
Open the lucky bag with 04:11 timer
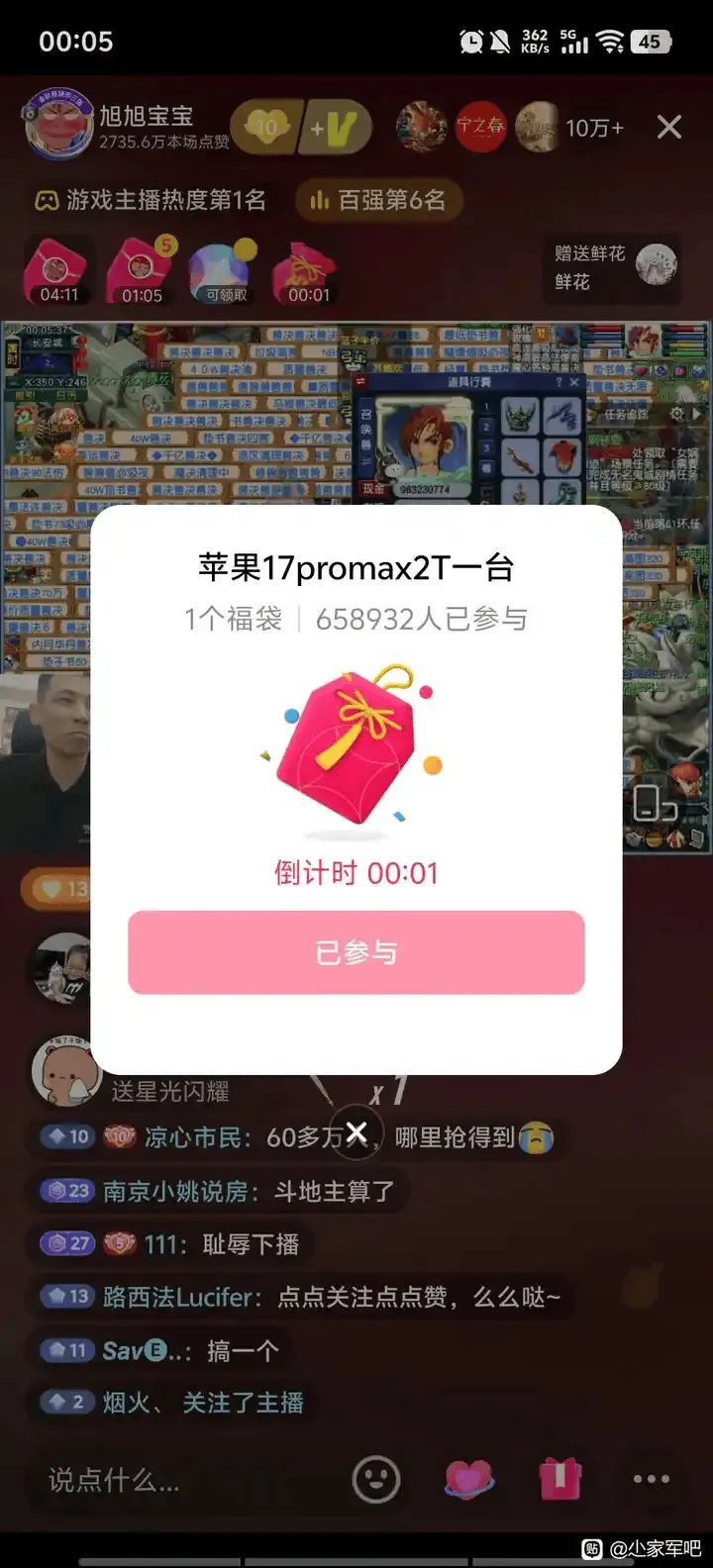[x=56, y=271]
